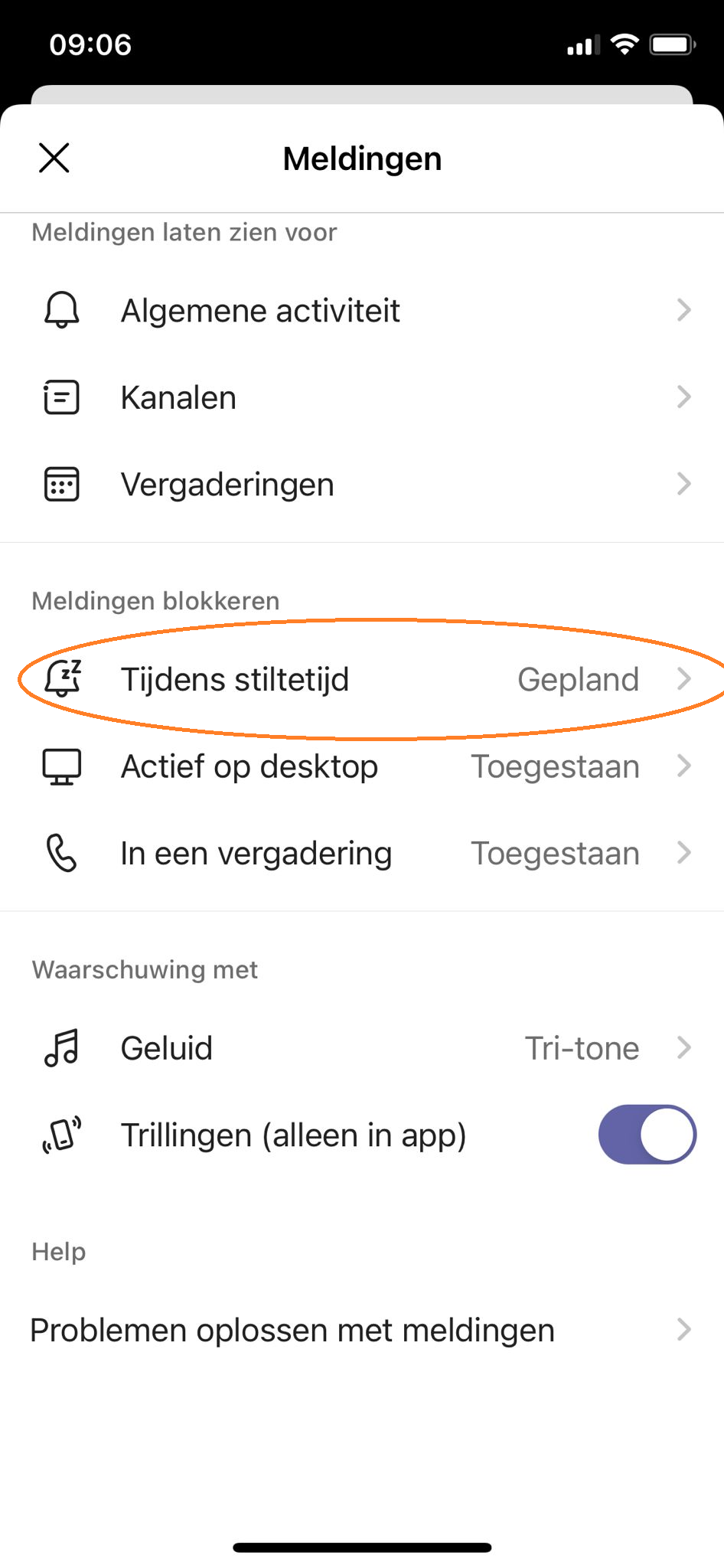Close the Meldingen settings sheet
This screenshot has height=1568, width=724.
click(54, 158)
